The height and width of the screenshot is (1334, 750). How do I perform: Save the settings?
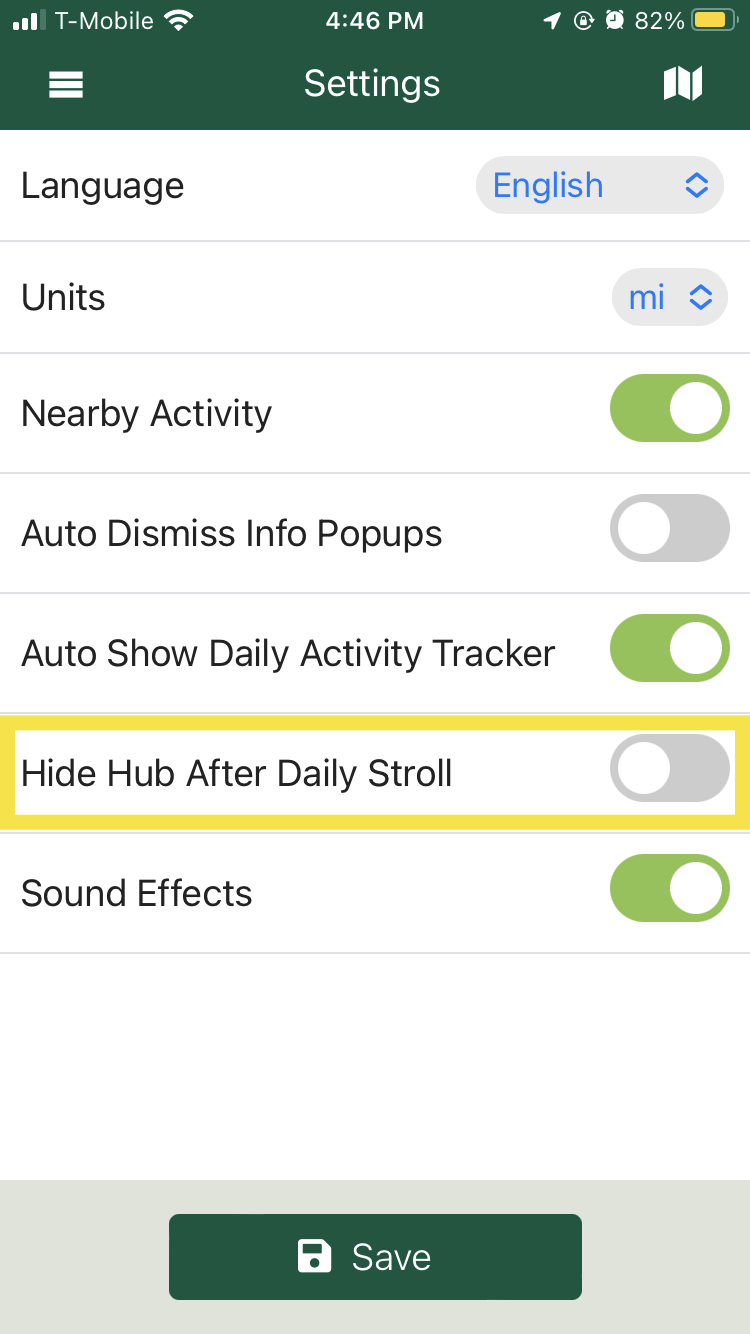(x=375, y=1257)
